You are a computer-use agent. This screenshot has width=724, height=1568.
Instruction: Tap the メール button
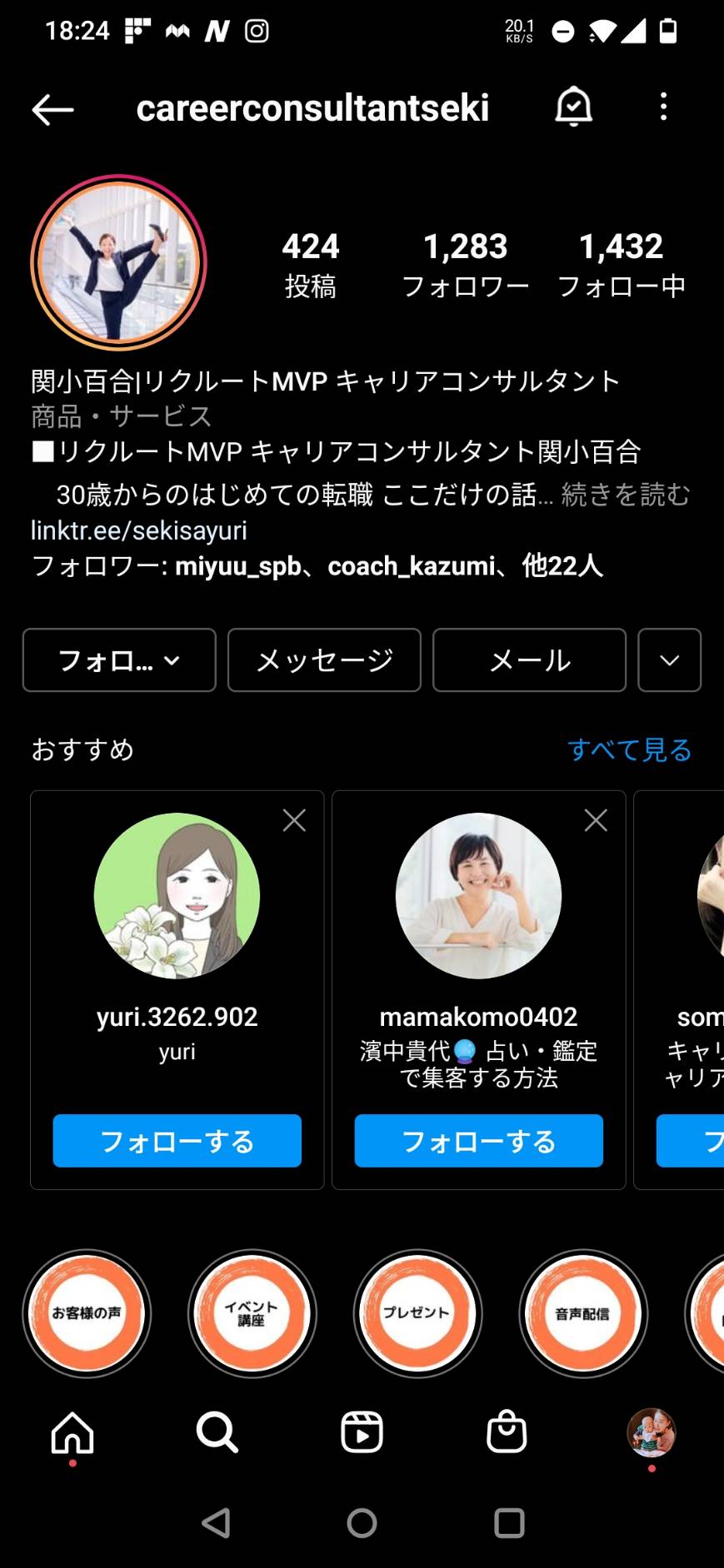pos(529,660)
